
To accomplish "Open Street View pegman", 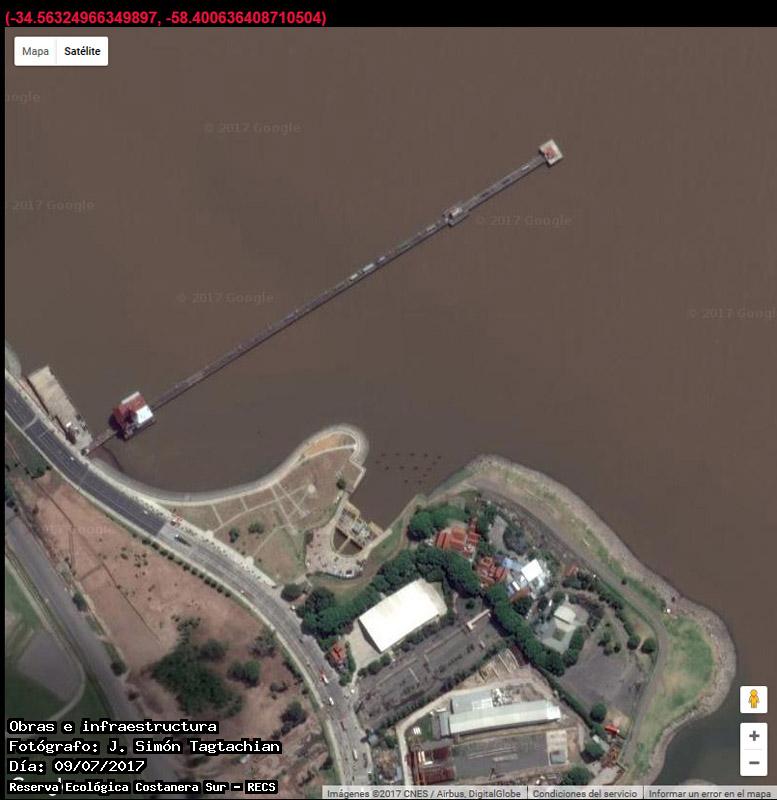I will (753, 699).
